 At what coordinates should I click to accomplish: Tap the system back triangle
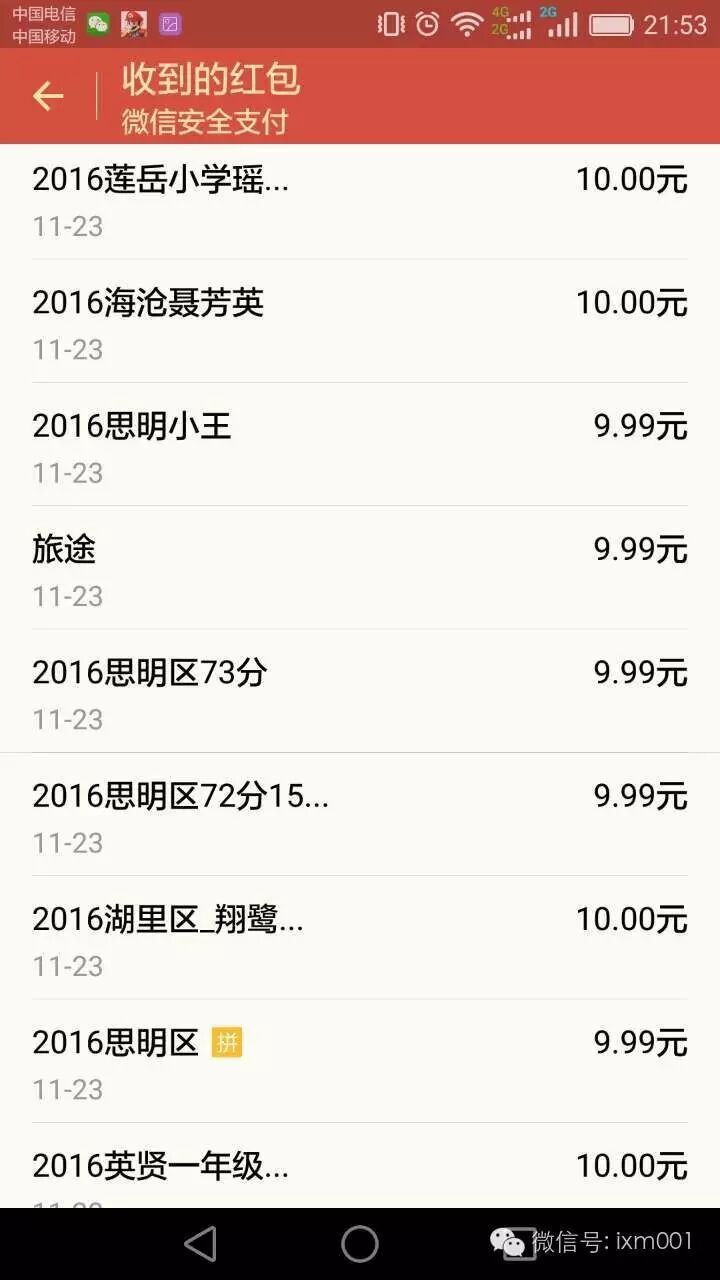(x=201, y=1244)
